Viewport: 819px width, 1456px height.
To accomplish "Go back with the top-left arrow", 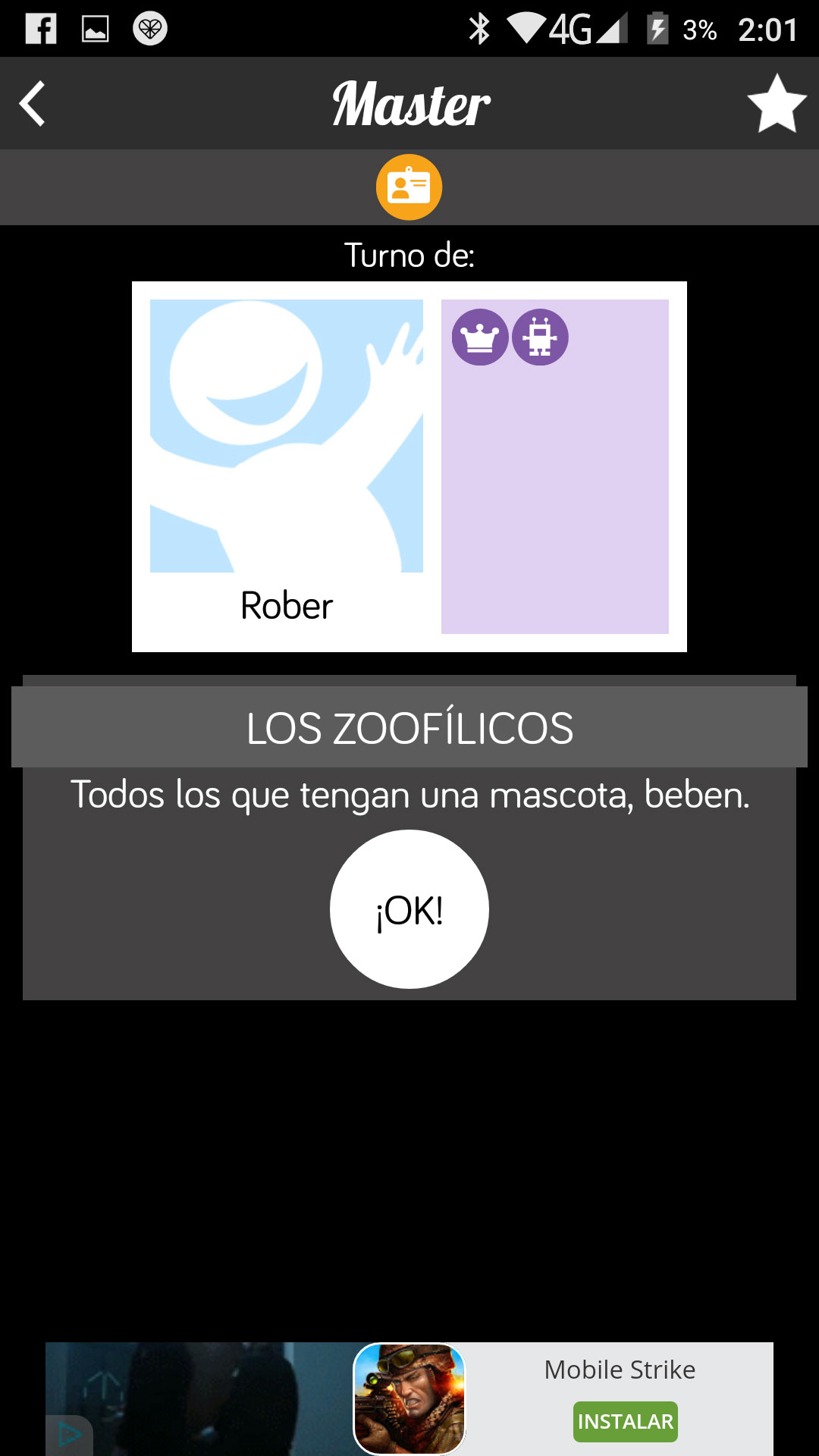I will click(x=33, y=103).
